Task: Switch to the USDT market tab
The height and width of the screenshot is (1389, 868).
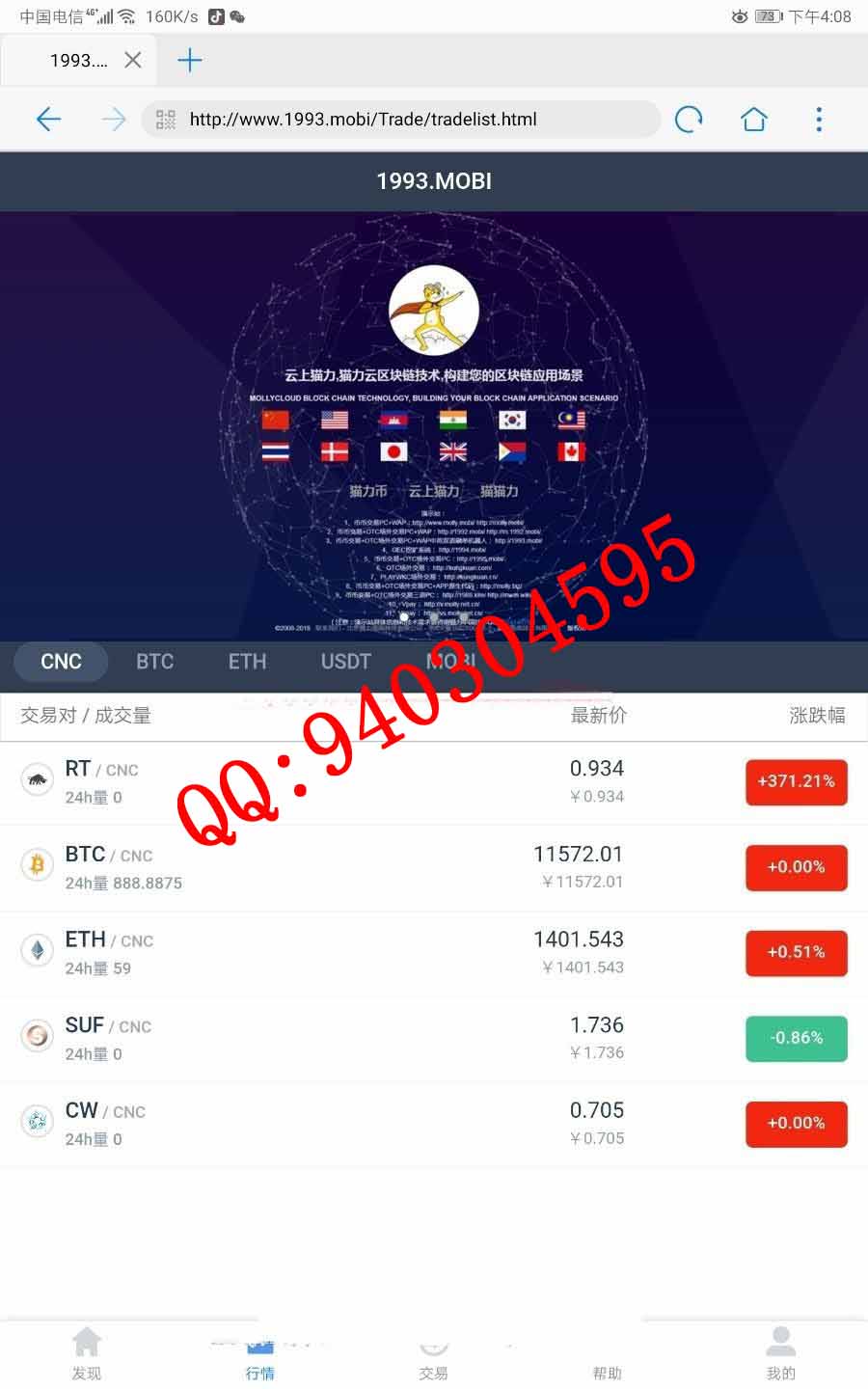Action: click(x=345, y=662)
